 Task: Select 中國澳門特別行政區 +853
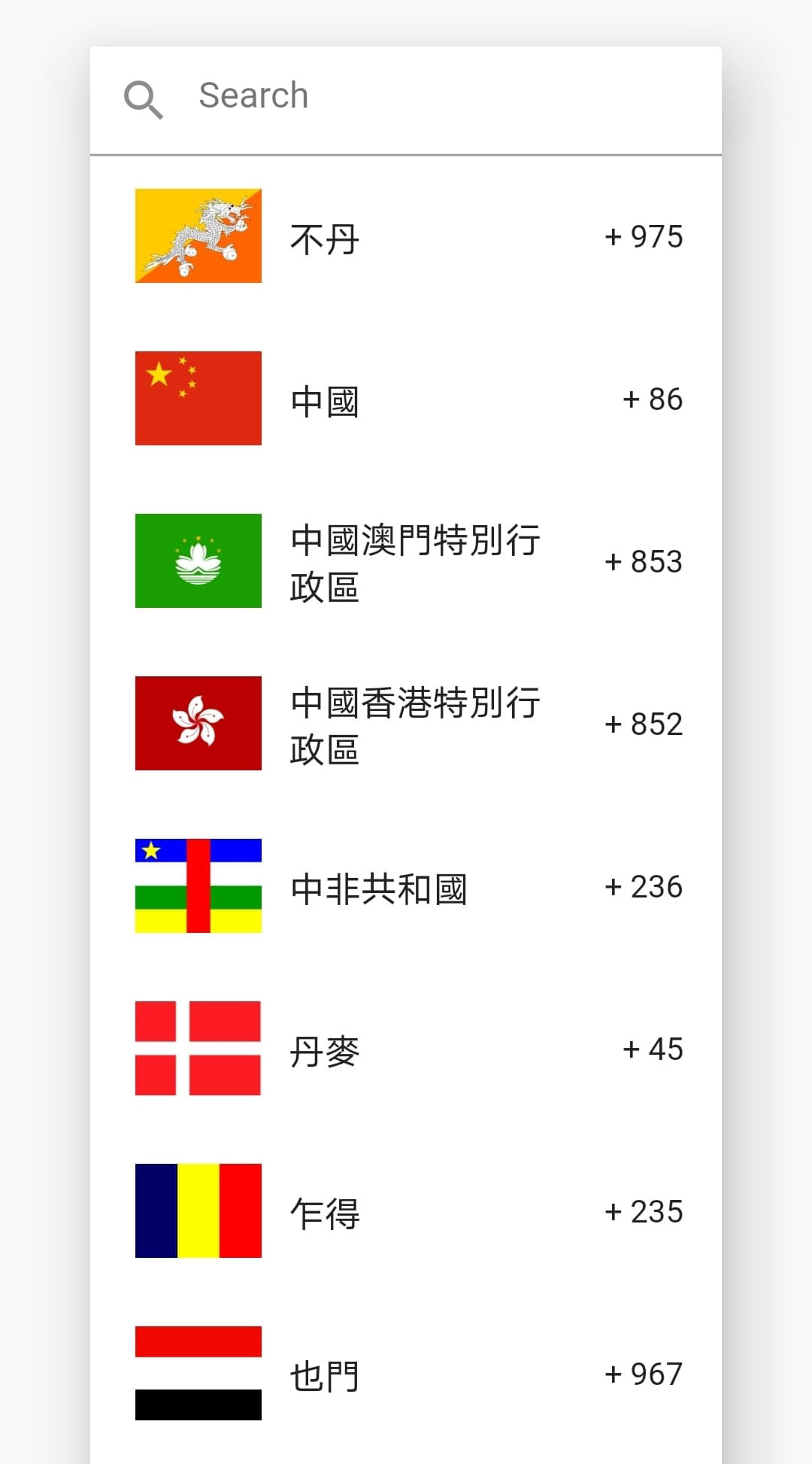[x=406, y=561]
